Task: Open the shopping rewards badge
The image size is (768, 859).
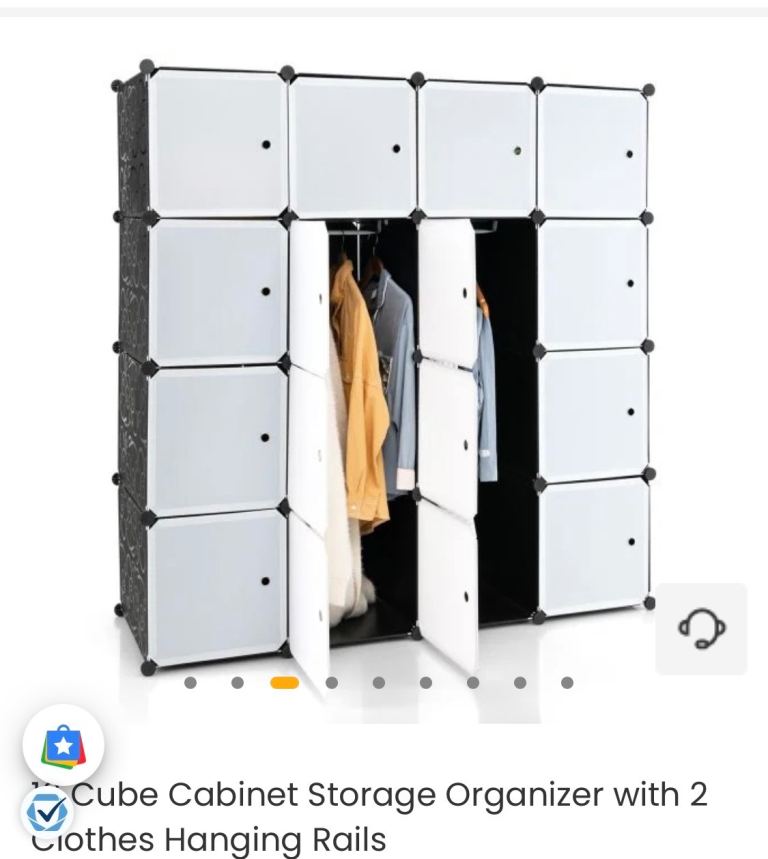Action: [63, 746]
